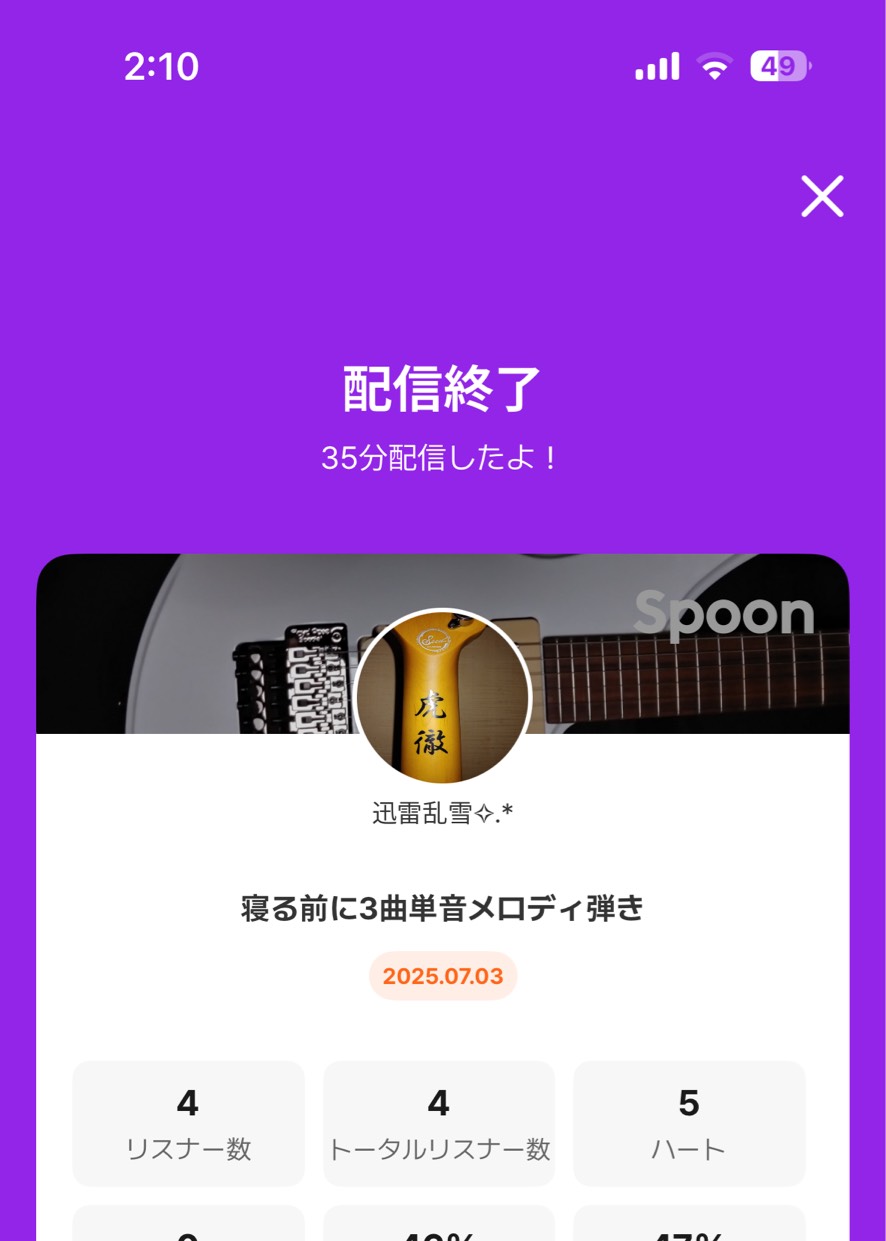Select the ハート stat card showing 5
Viewport: 886px width, 1241px height.
point(689,1123)
